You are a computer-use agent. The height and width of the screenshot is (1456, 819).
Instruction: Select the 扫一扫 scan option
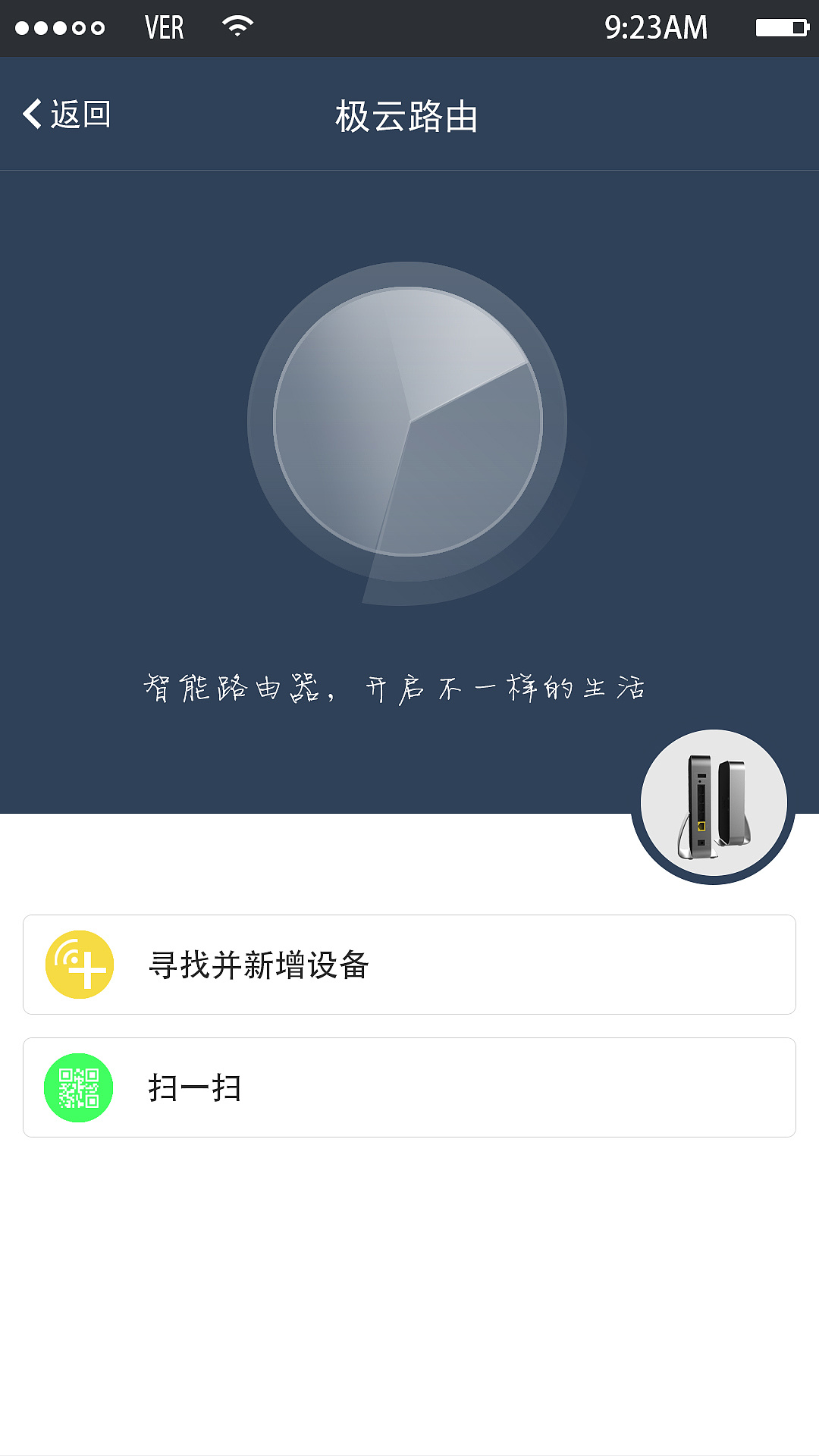409,1087
